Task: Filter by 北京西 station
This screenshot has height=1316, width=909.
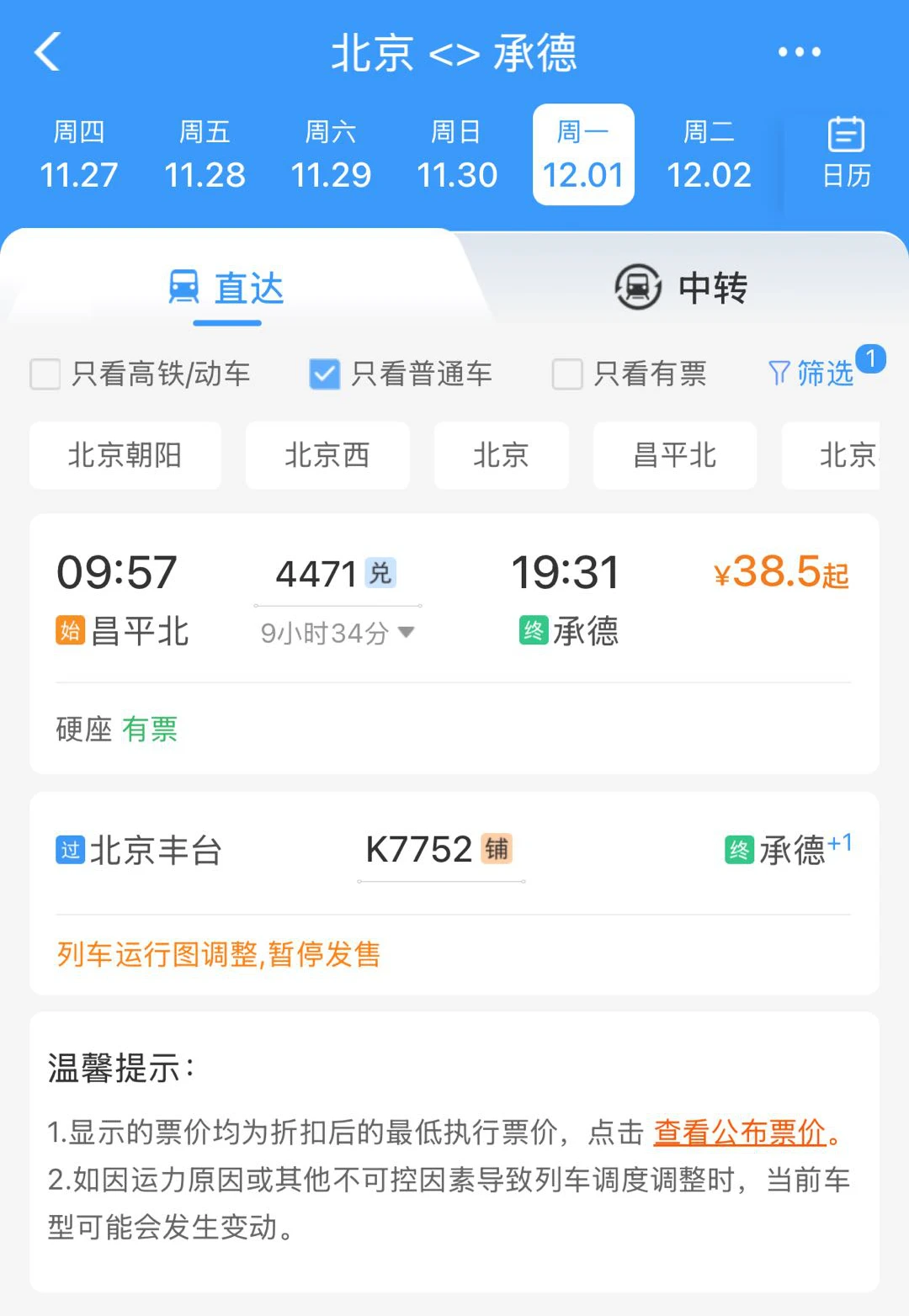Action: tap(327, 455)
